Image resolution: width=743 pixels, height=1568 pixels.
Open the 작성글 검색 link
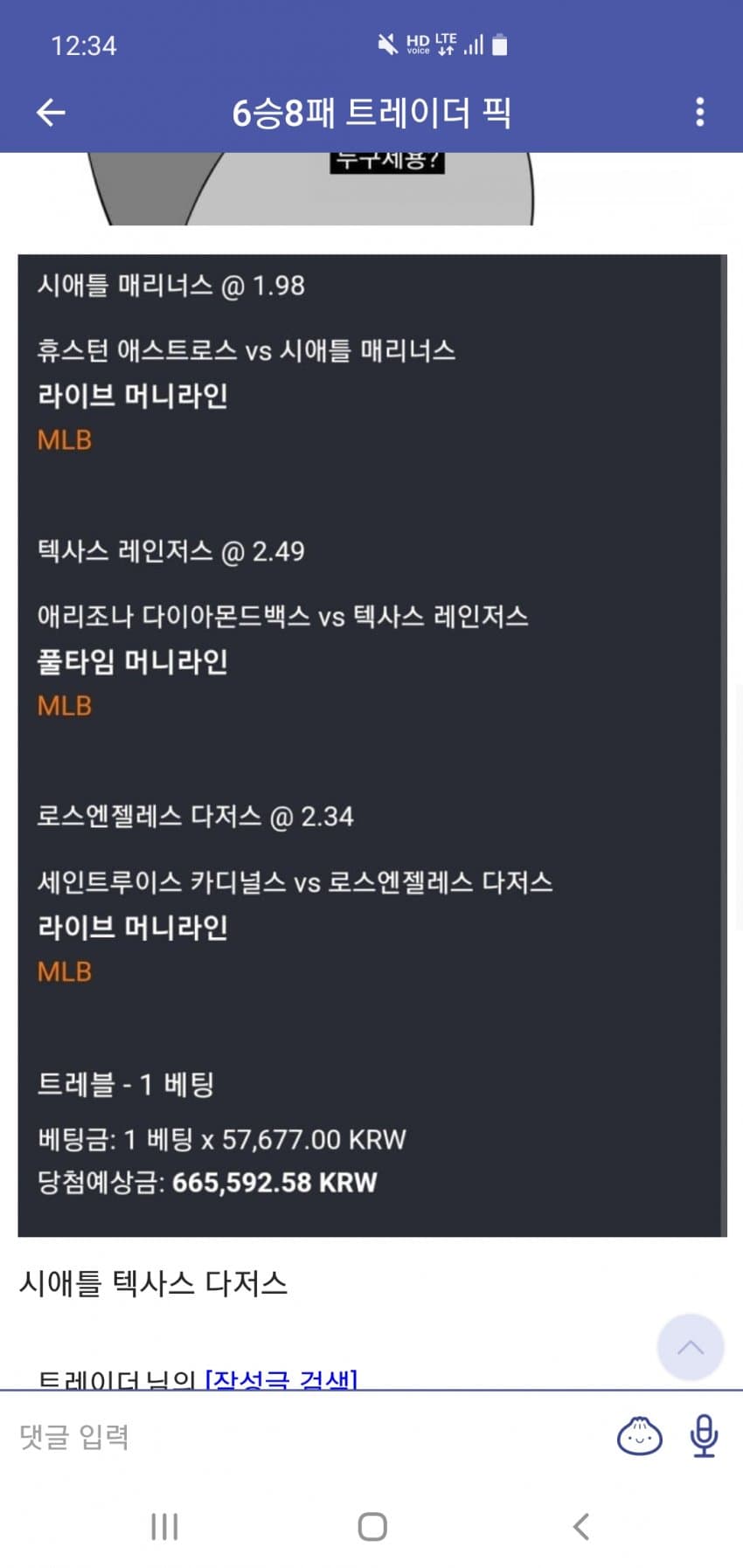tap(281, 1379)
